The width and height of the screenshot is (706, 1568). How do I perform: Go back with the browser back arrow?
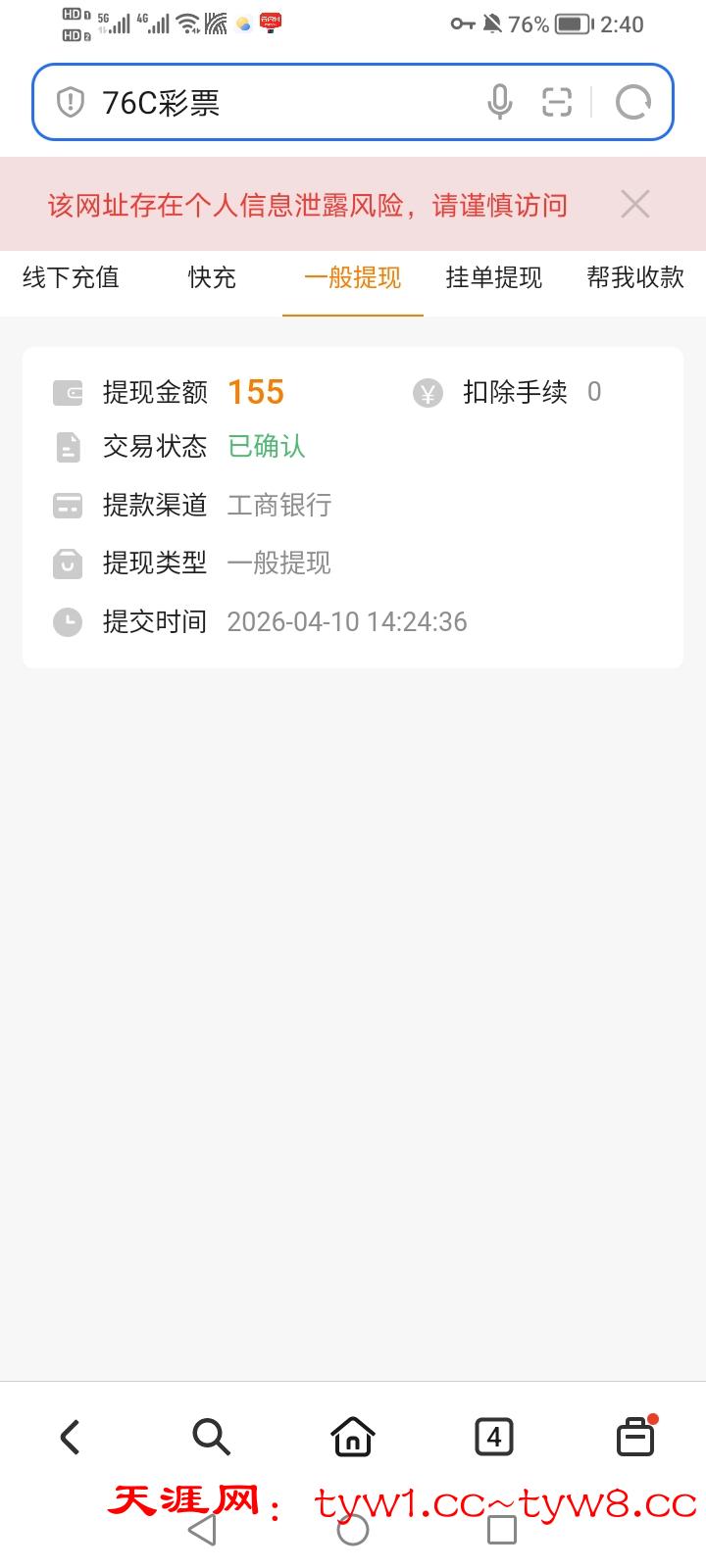pyautogui.click(x=71, y=1437)
